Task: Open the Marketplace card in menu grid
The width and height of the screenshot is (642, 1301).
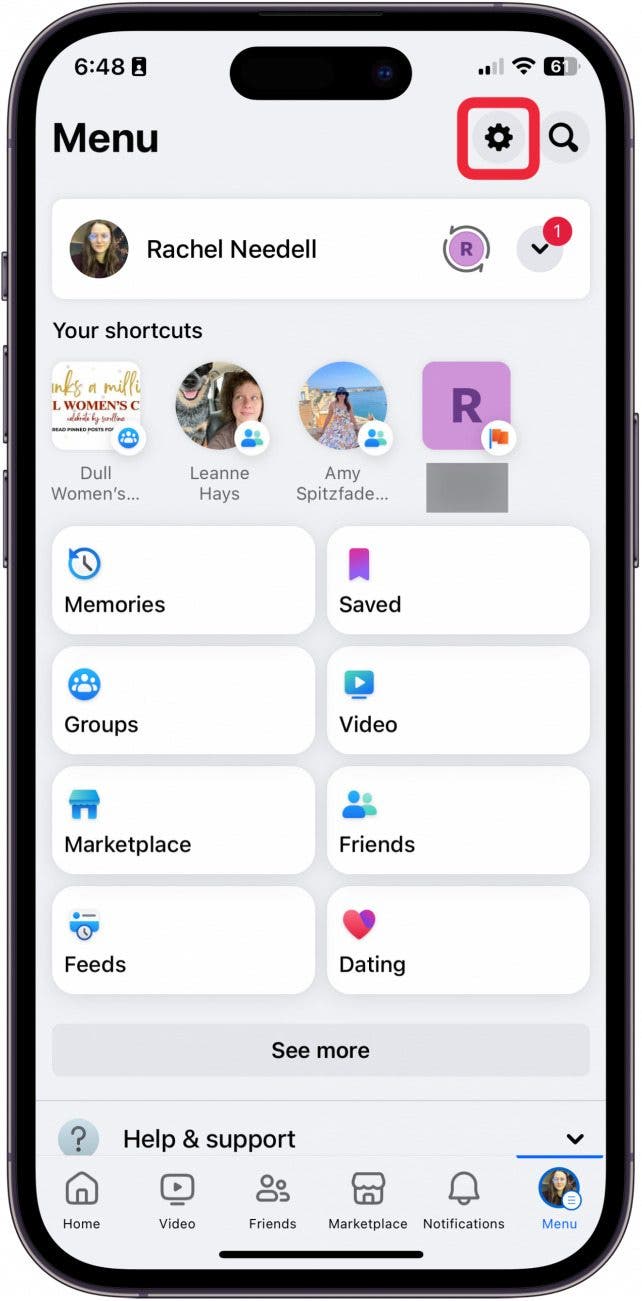Action: tap(183, 821)
